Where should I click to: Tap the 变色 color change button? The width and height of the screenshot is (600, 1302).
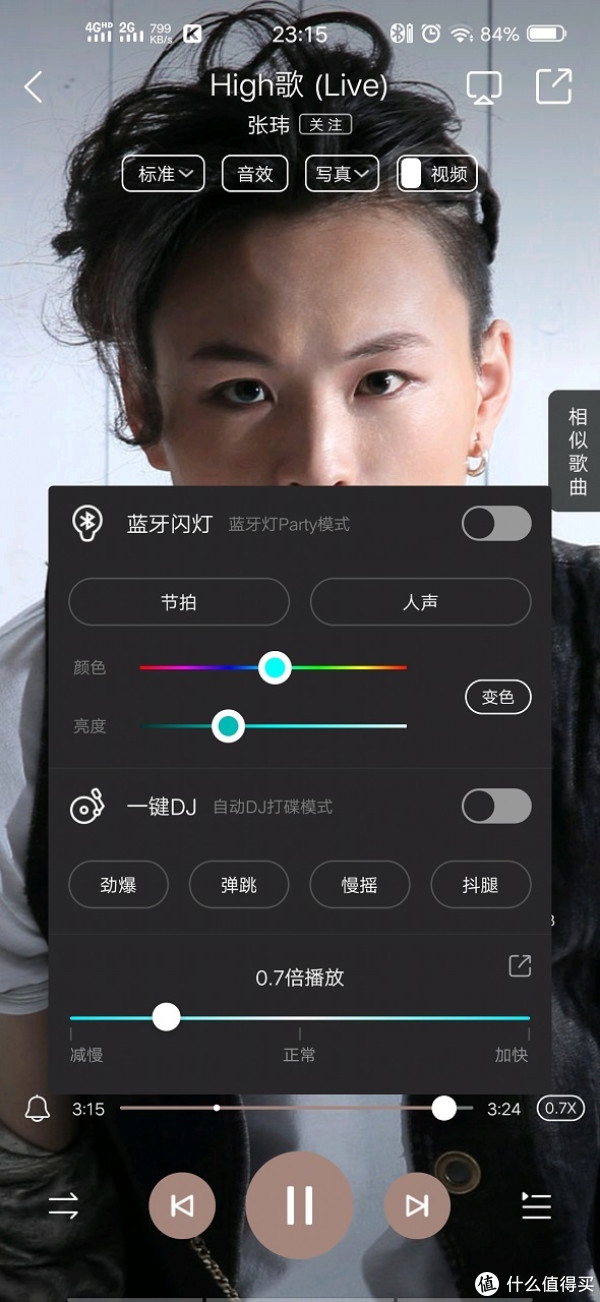point(497,697)
